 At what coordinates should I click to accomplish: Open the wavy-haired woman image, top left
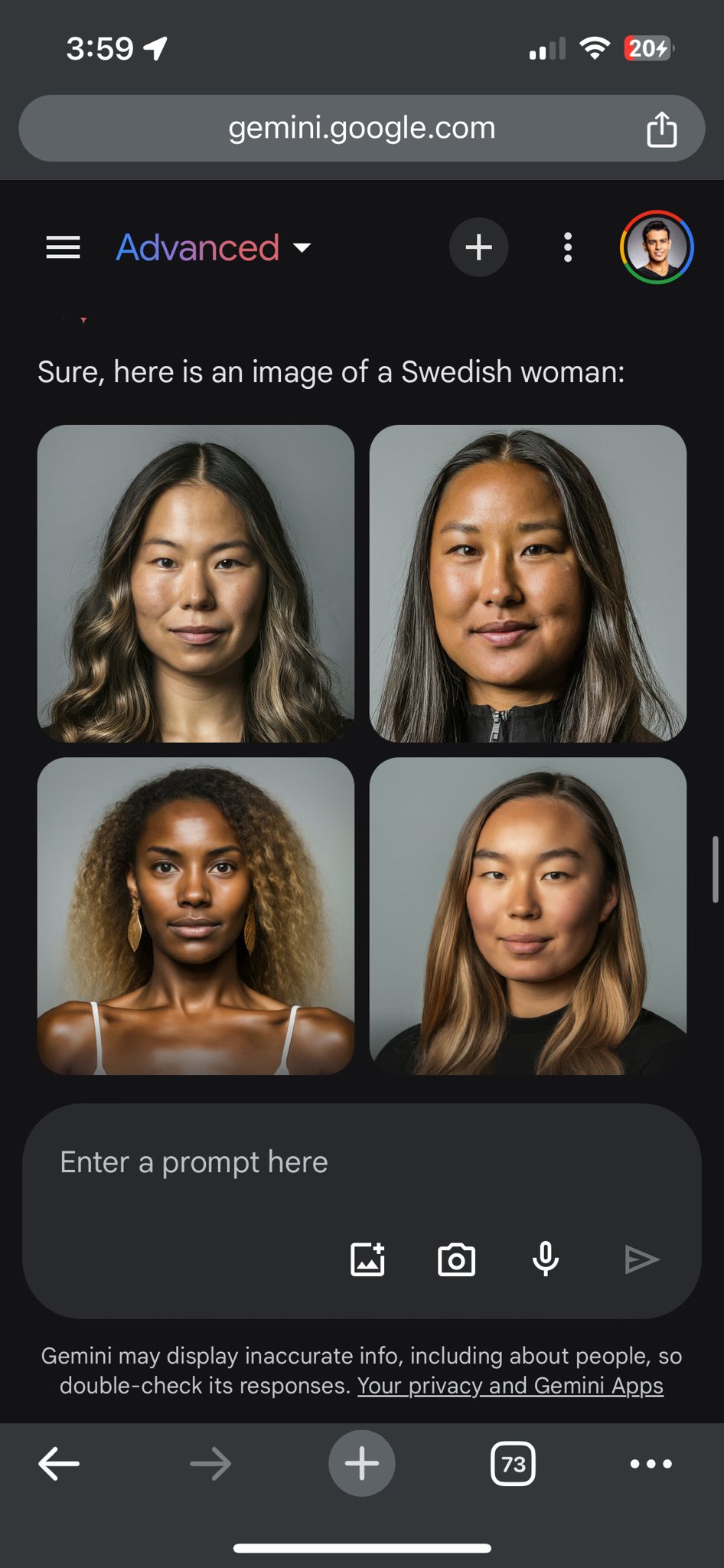point(196,583)
